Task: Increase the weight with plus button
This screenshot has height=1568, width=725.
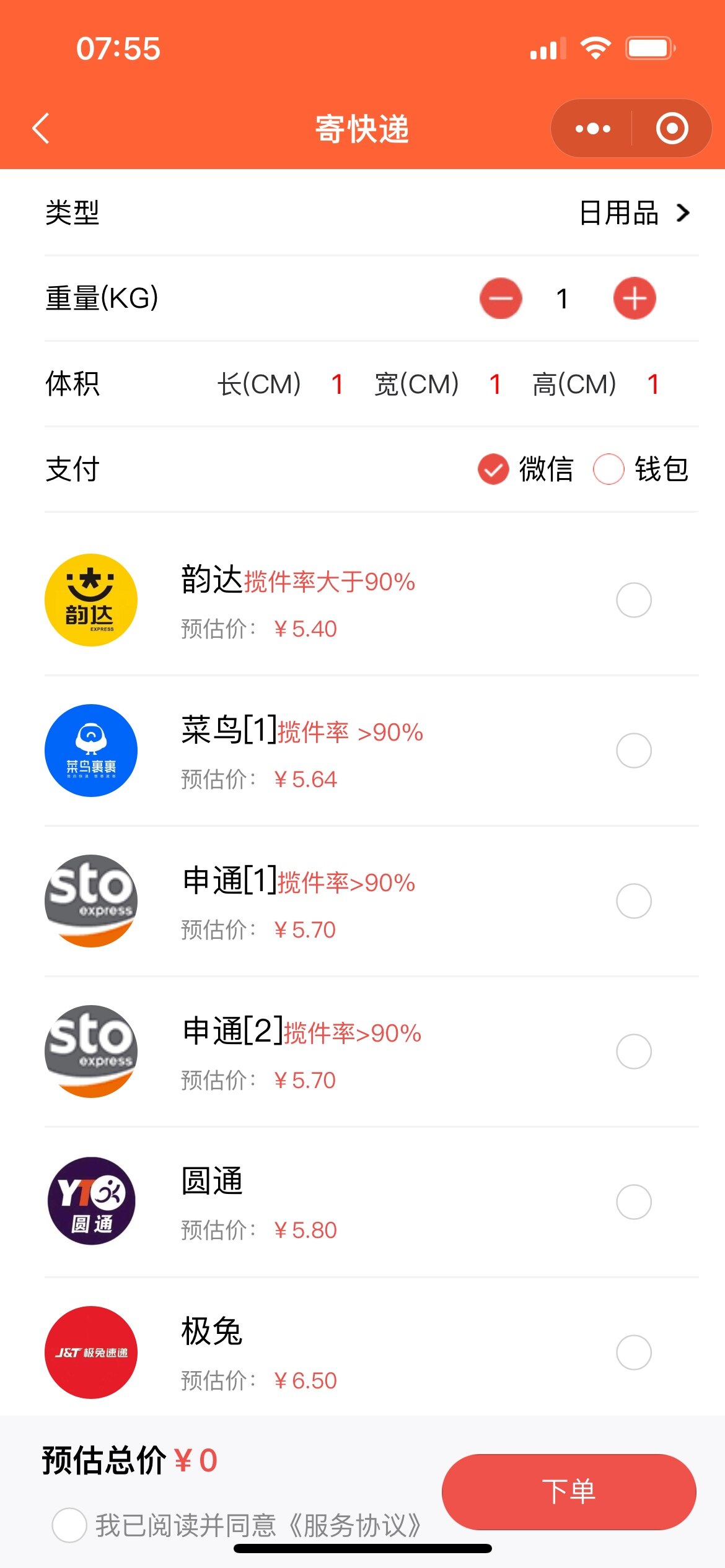Action: pyautogui.click(x=635, y=298)
